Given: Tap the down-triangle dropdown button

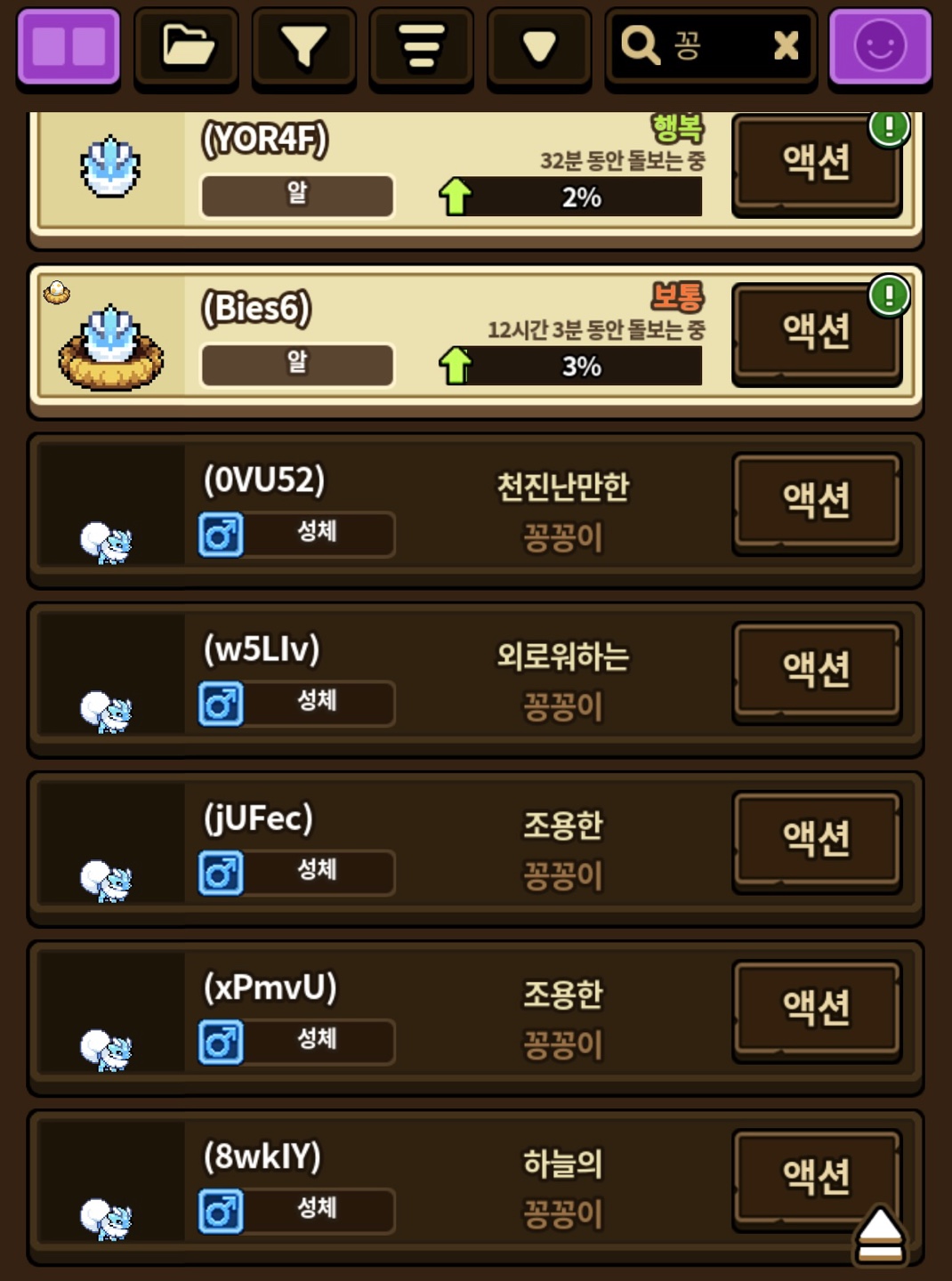Looking at the screenshot, I should pyautogui.click(x=538, y=46).
